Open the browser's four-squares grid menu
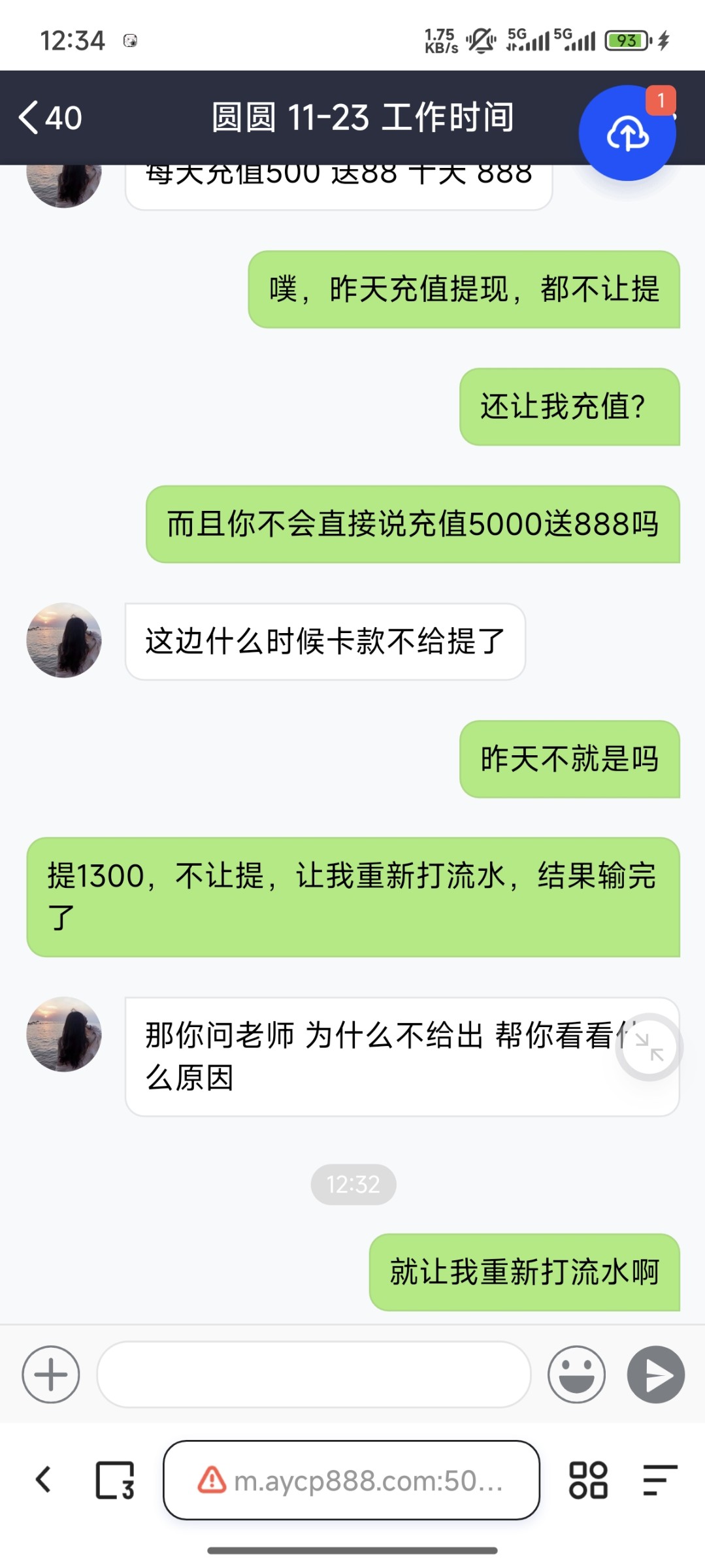Screen dimensions: 705x1568 tap(588, 1480)
